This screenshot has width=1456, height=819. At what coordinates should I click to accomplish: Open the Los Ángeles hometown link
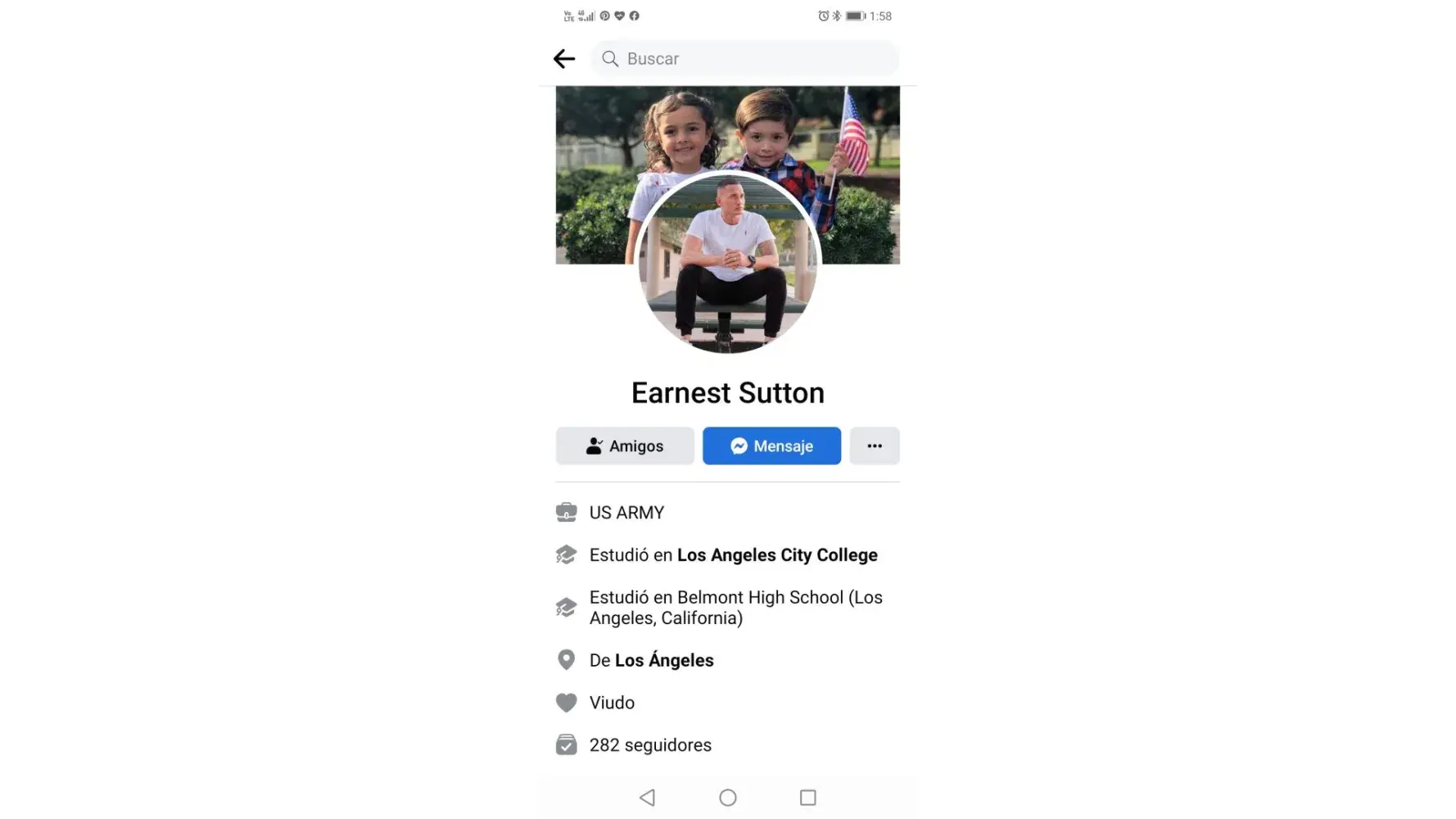(664, 661)
